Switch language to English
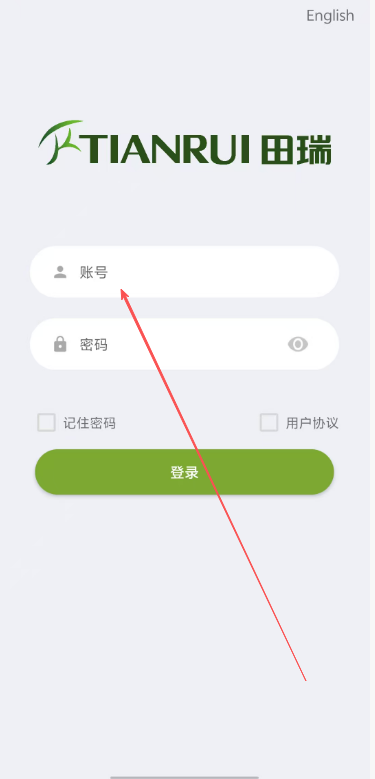This screenshot has width=375, height=779. 330,16
